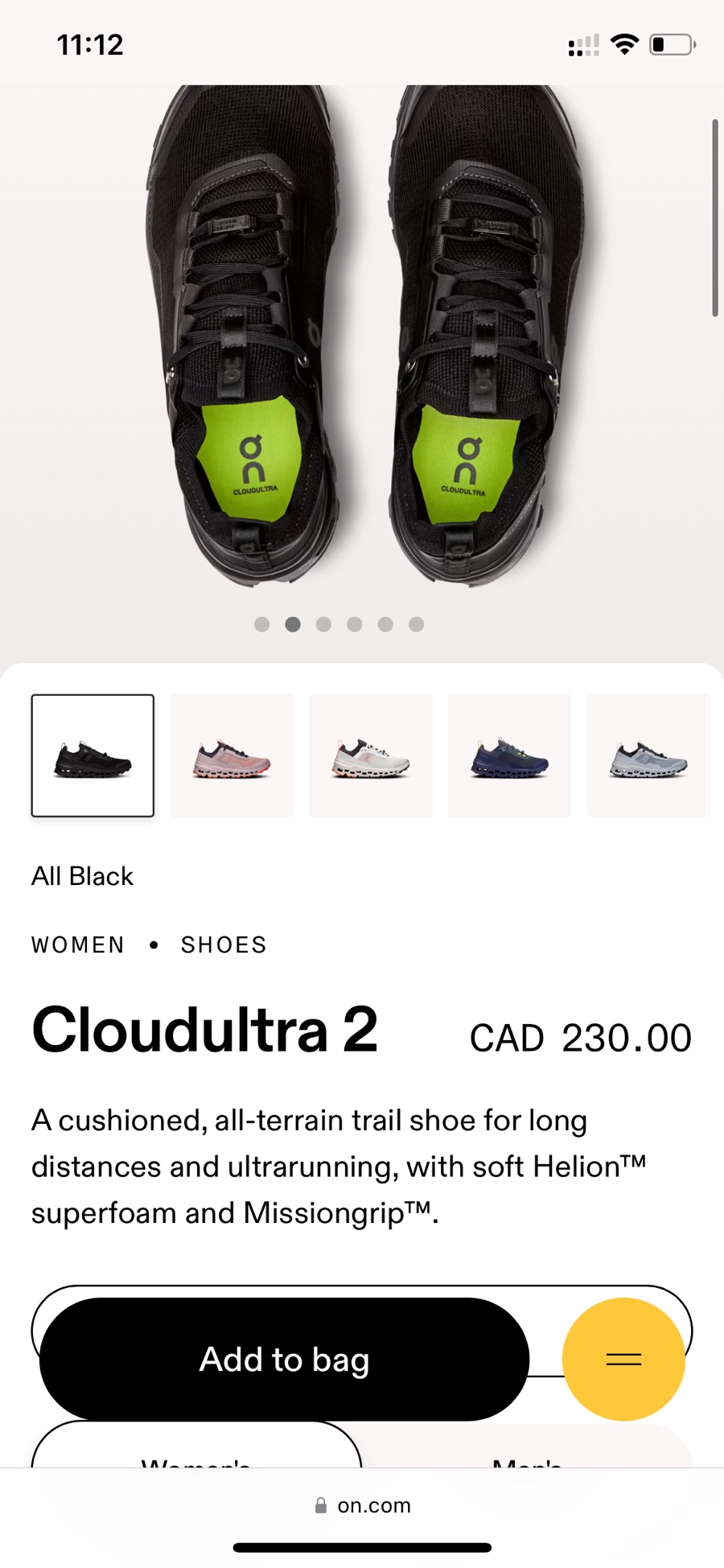Choose the pink shoe color option
This screenshot has height=1568, width=724.
[232, 755]
